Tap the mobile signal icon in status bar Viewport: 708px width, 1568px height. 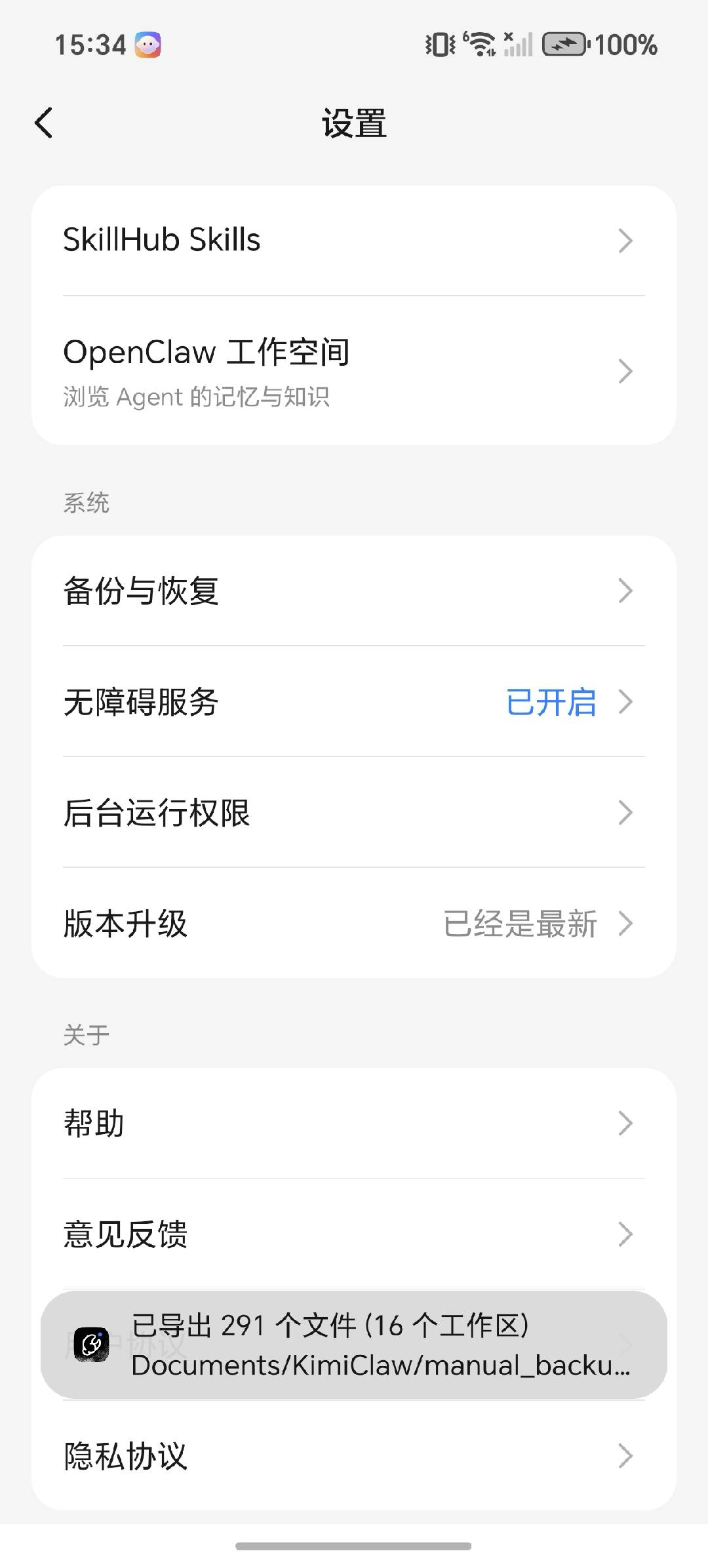[518, 45]
